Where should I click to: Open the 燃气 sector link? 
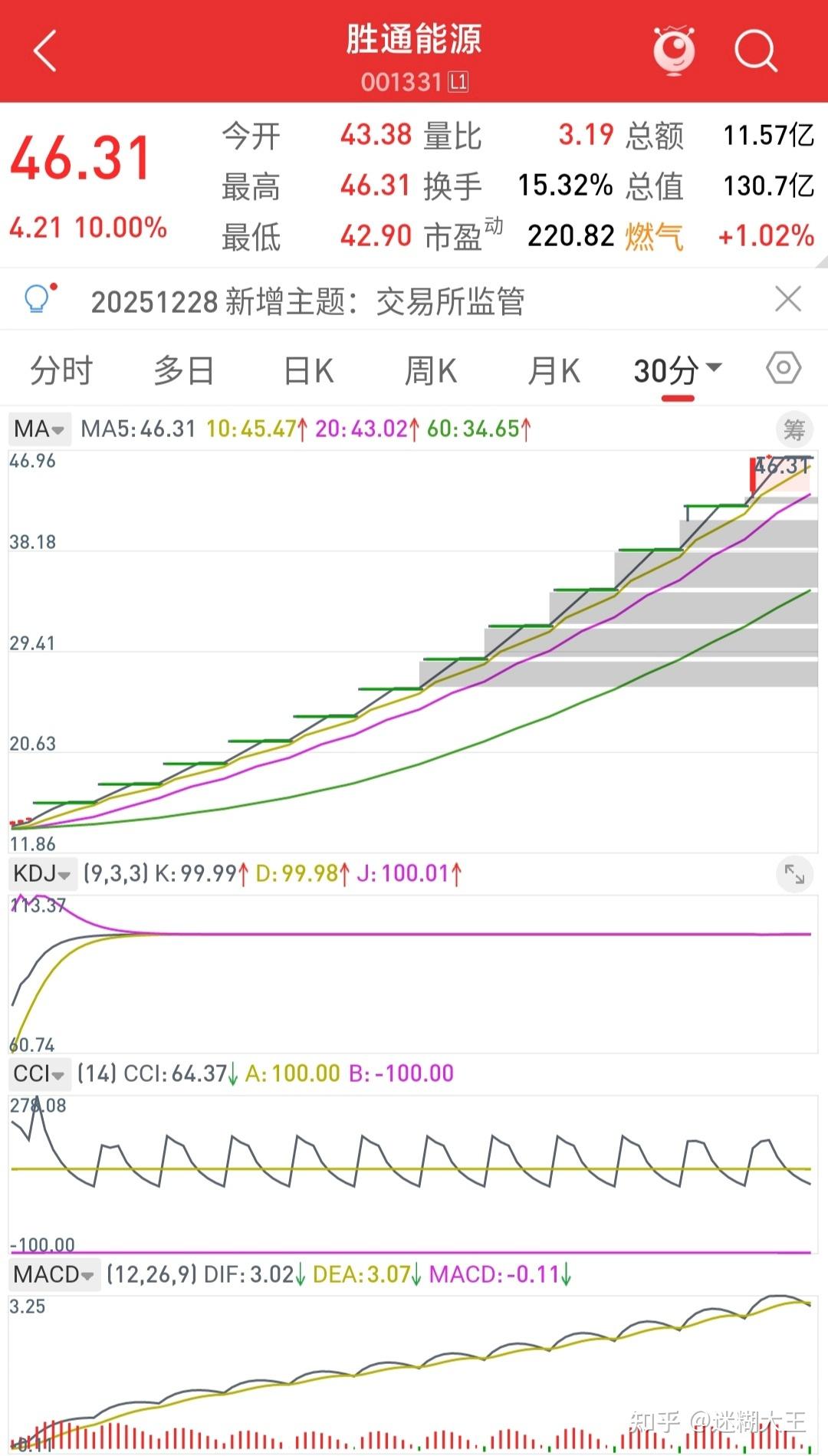(x=653, y=236)
